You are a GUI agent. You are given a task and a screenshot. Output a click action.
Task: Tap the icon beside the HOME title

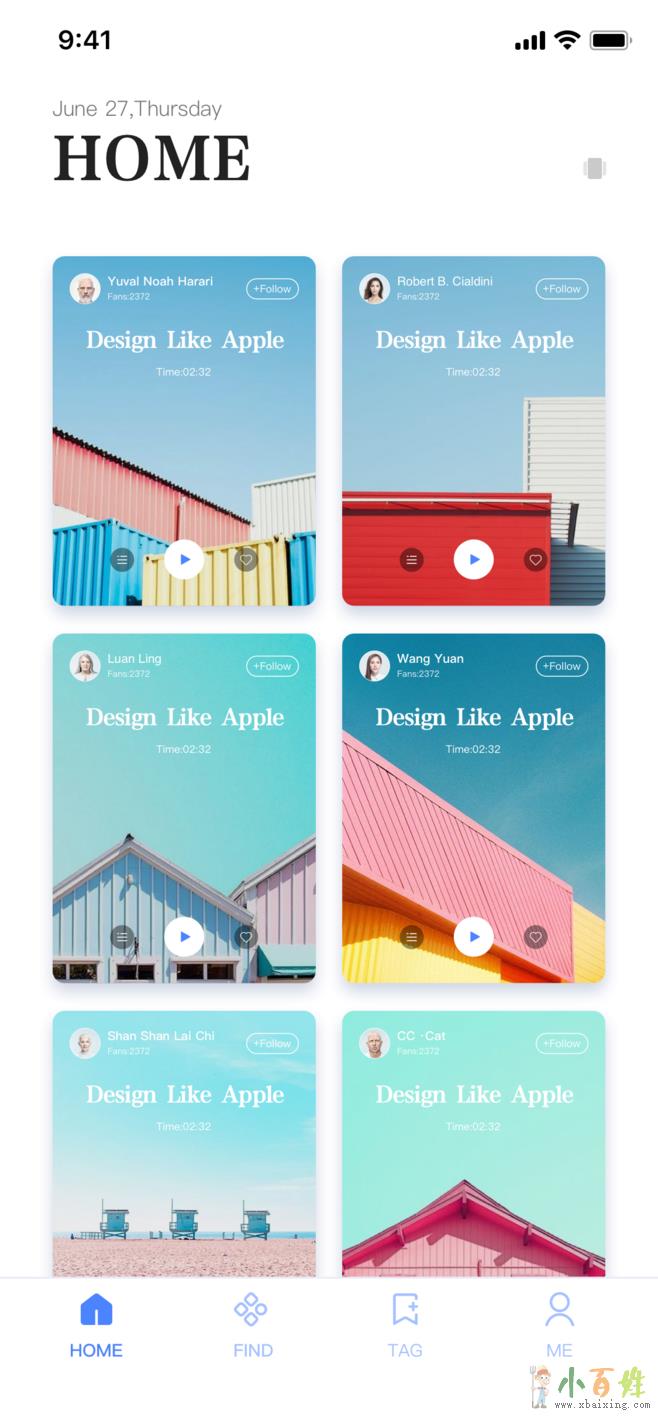click(x=595, y=168)
